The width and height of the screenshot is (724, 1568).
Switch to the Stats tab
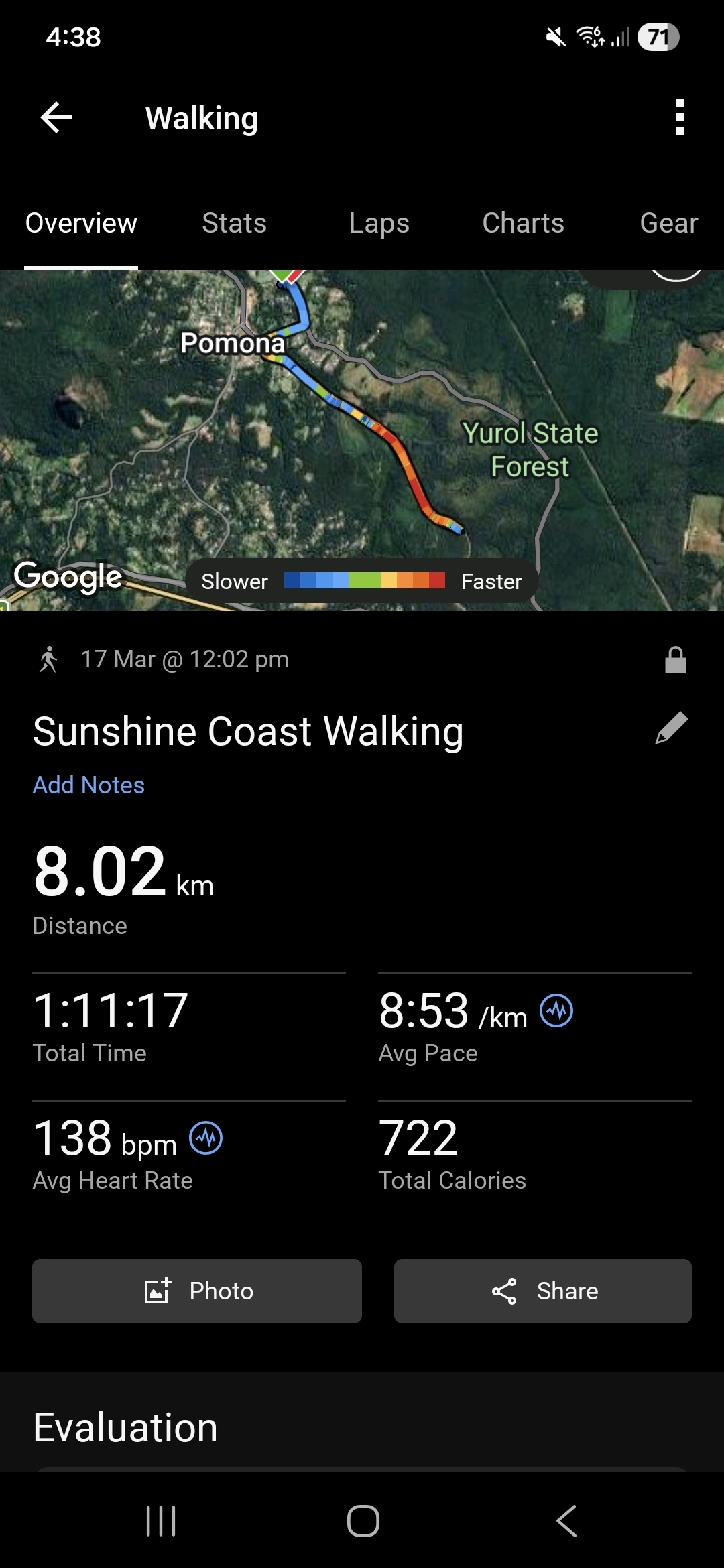pyautogui.click(x=234, y=223)
